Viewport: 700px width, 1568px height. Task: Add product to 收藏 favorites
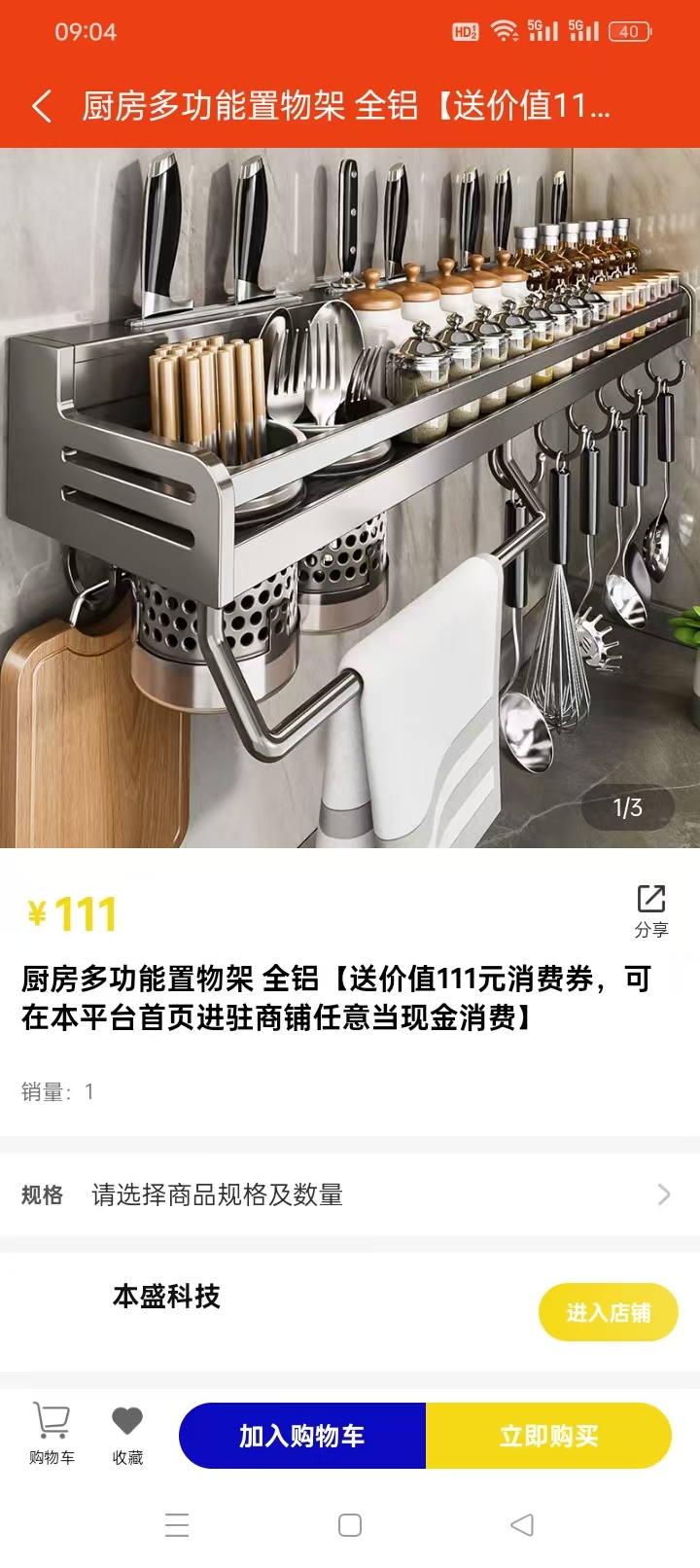pyautogui.click(x=127, y=1434)
